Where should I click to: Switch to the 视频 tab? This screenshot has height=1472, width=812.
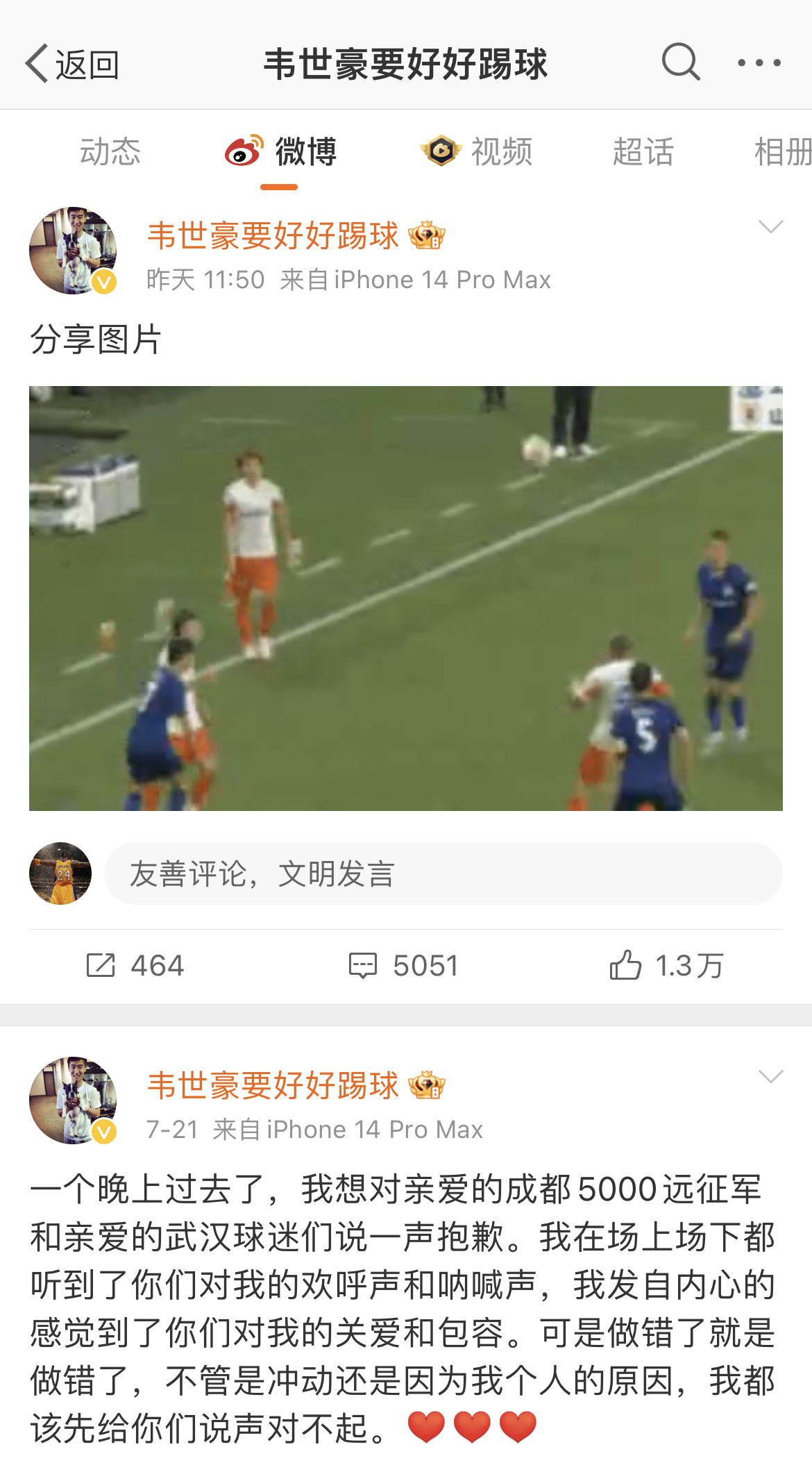click(476, 151)
